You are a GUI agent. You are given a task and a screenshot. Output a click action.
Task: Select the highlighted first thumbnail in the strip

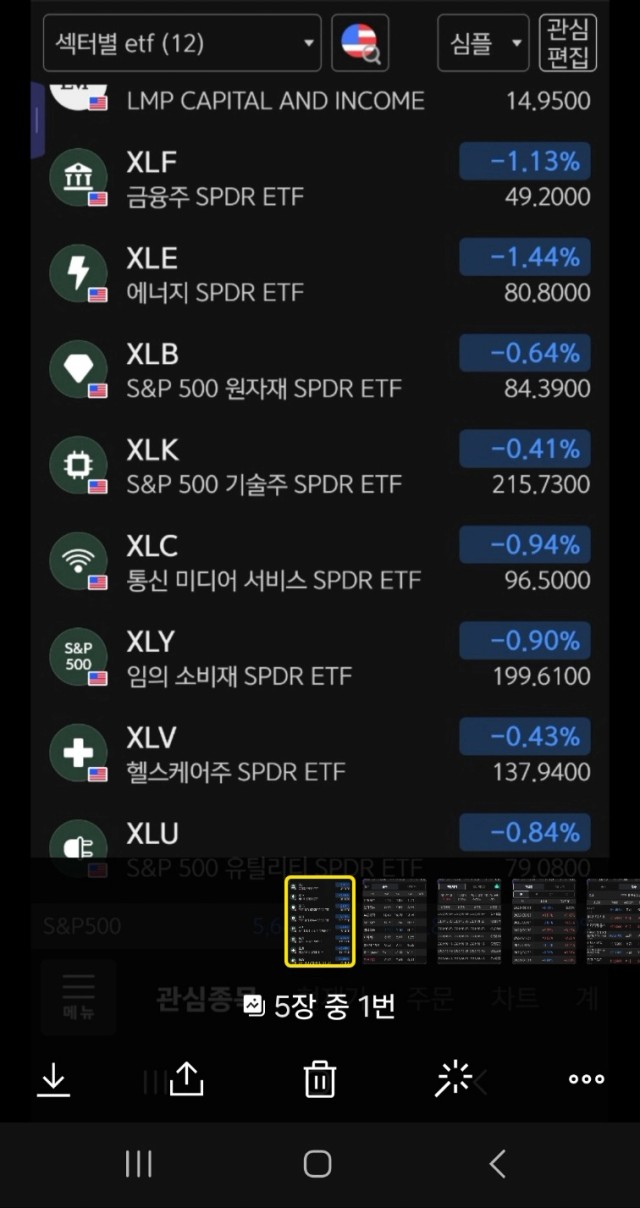(320, 922)
